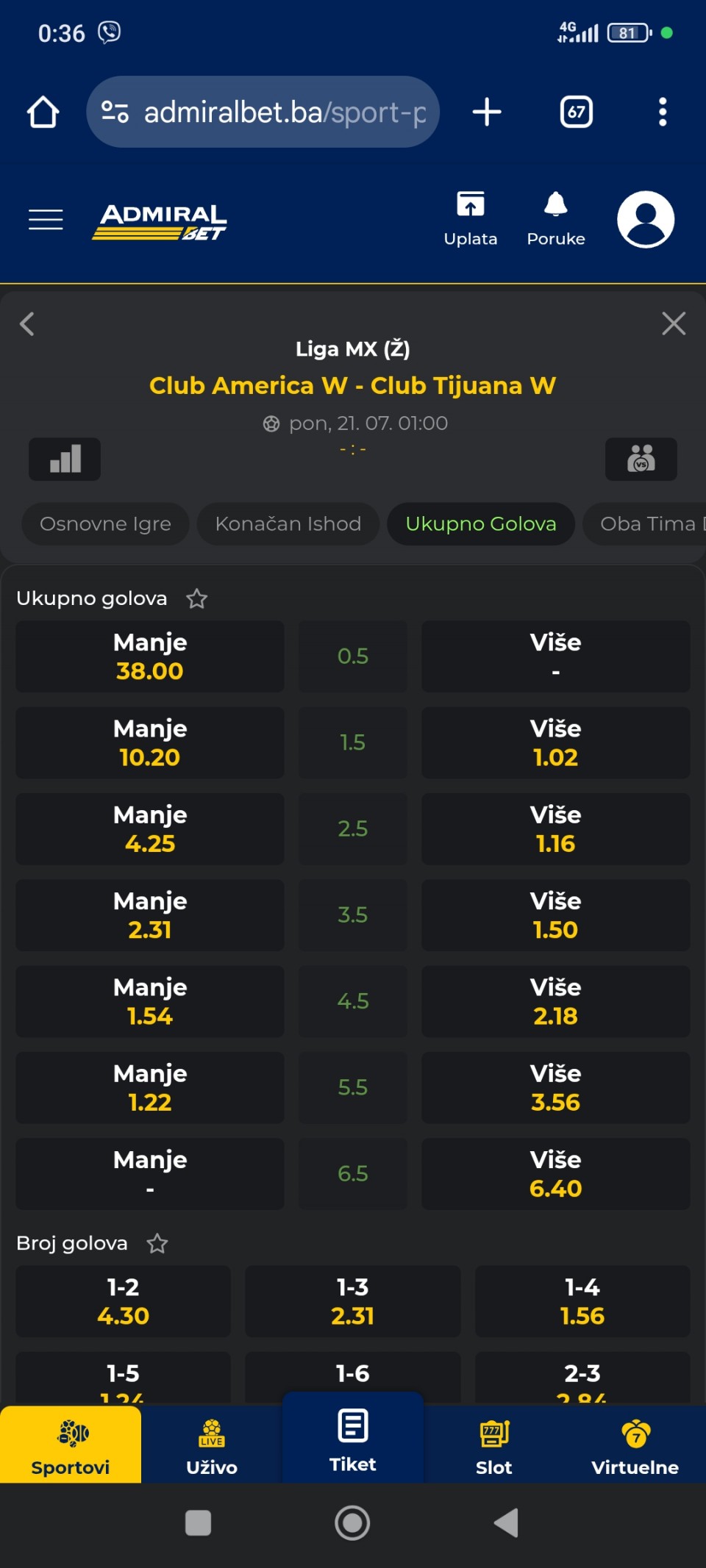This screenshot has width=706, height=1568.
Task: Favorite the Ukupno golova market
Action: 196,599
